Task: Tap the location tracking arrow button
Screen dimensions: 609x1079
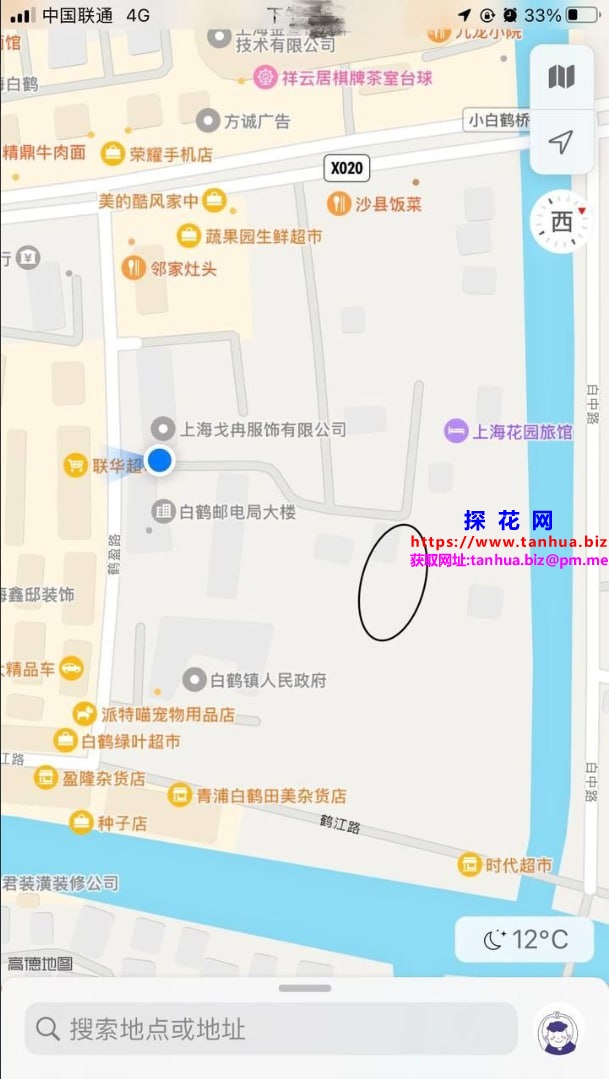Action: 562,142
